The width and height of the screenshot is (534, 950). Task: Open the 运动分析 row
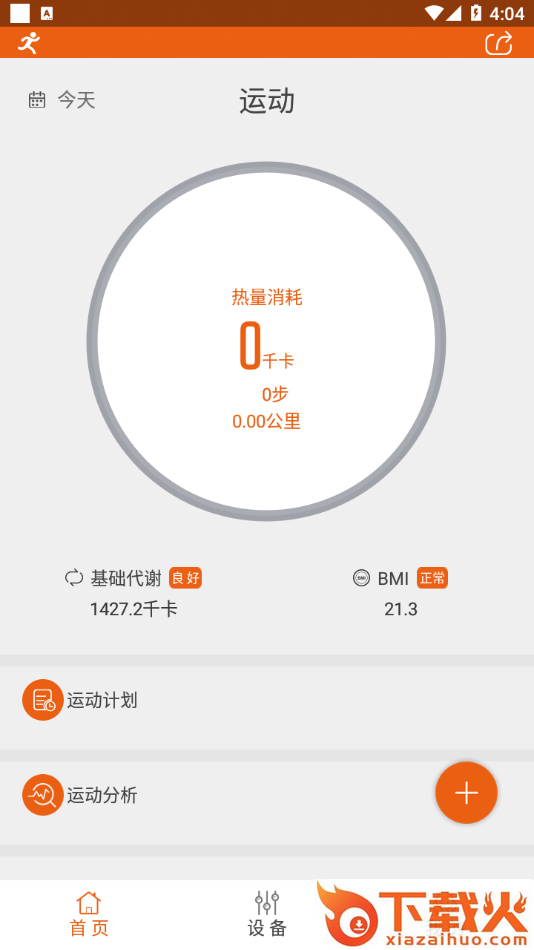(x=267, y=795)
